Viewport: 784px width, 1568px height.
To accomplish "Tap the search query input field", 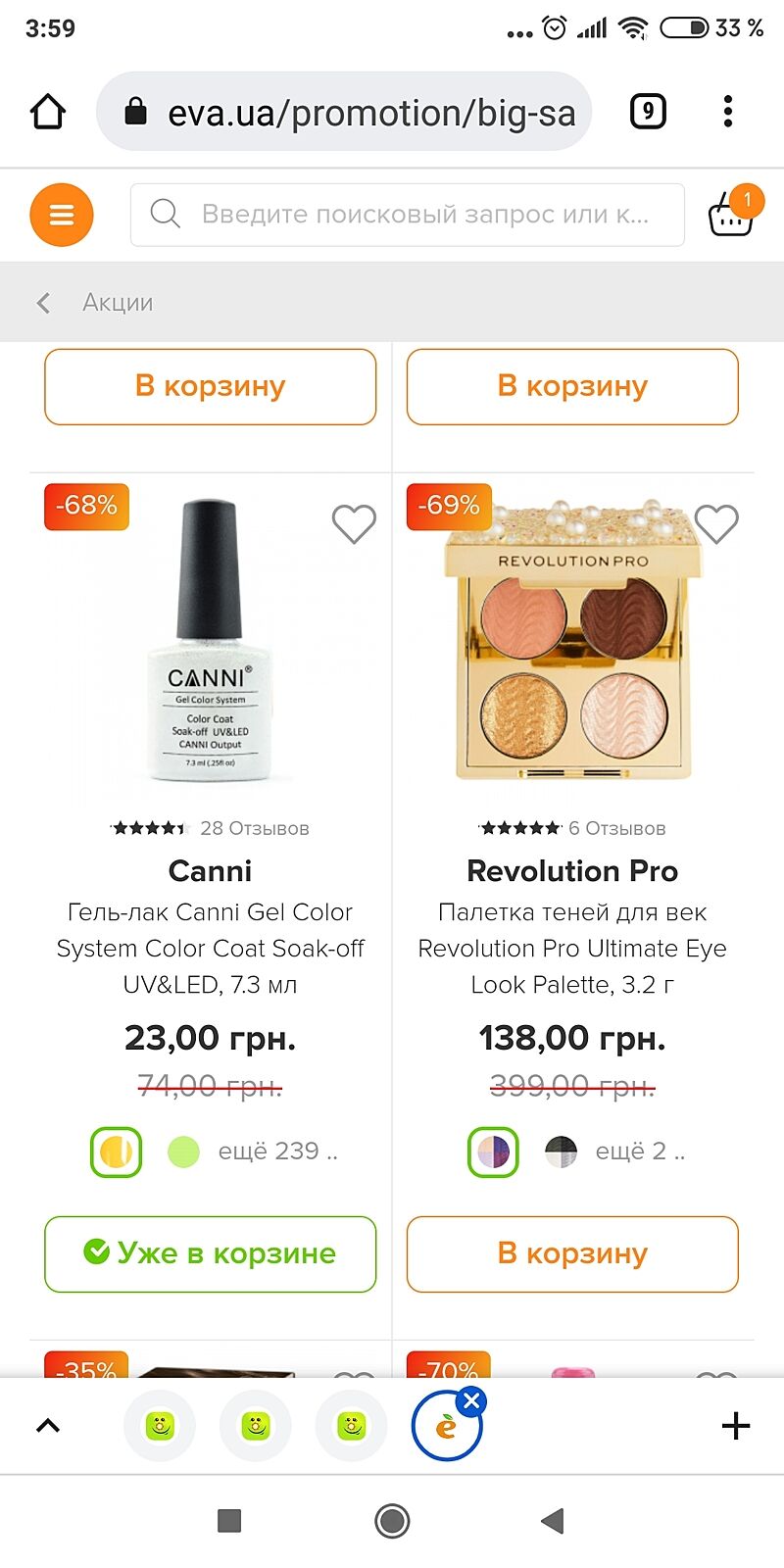I will pyautogui.click(x=421, y=215).
